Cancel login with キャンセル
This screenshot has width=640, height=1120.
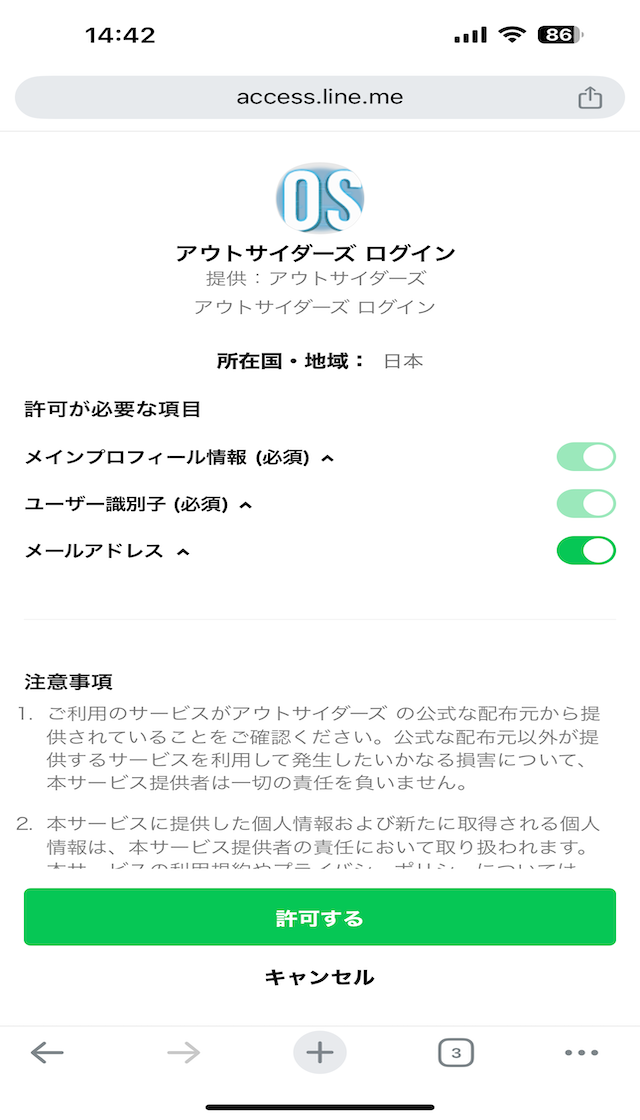pyautogui.click(x=320, y=977)
